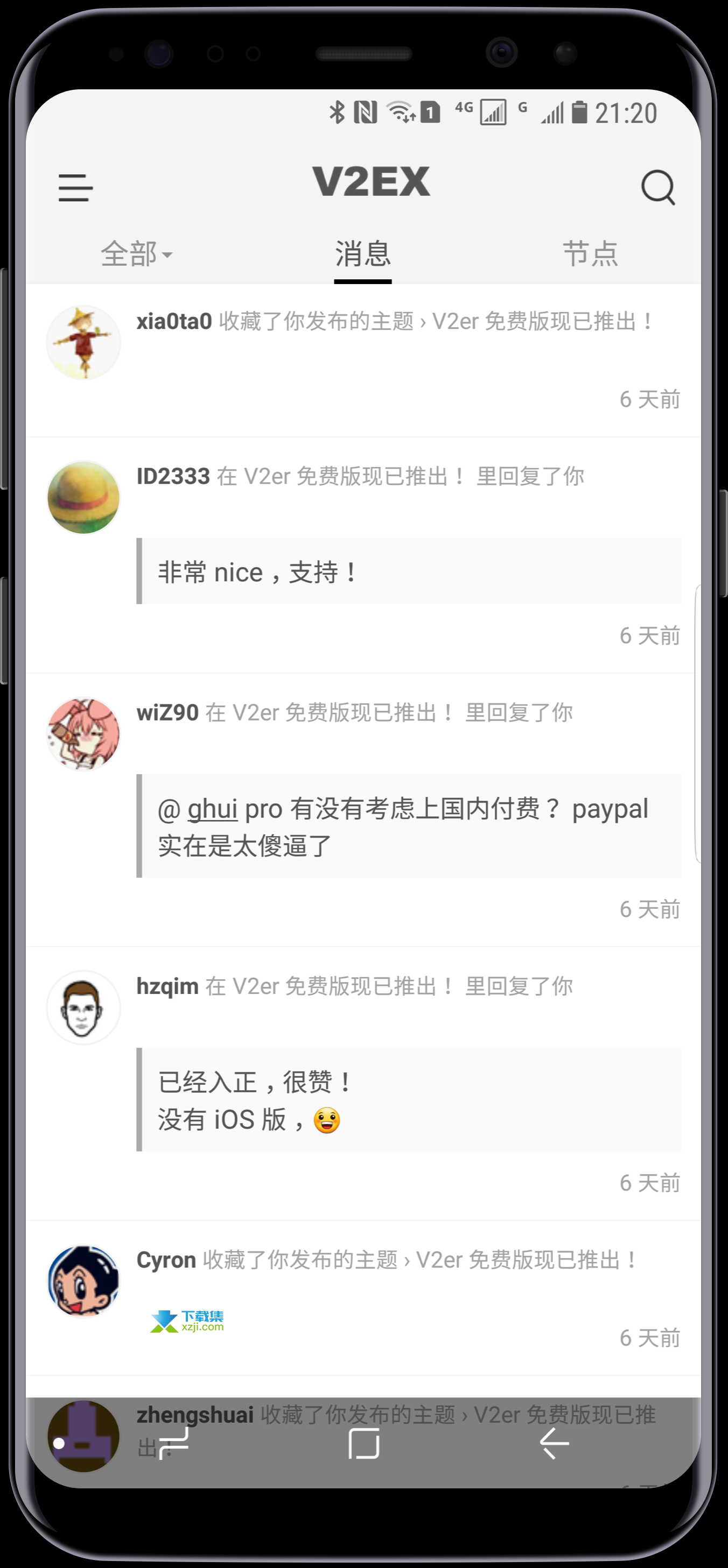Go back with system back button

[555, 1443]
